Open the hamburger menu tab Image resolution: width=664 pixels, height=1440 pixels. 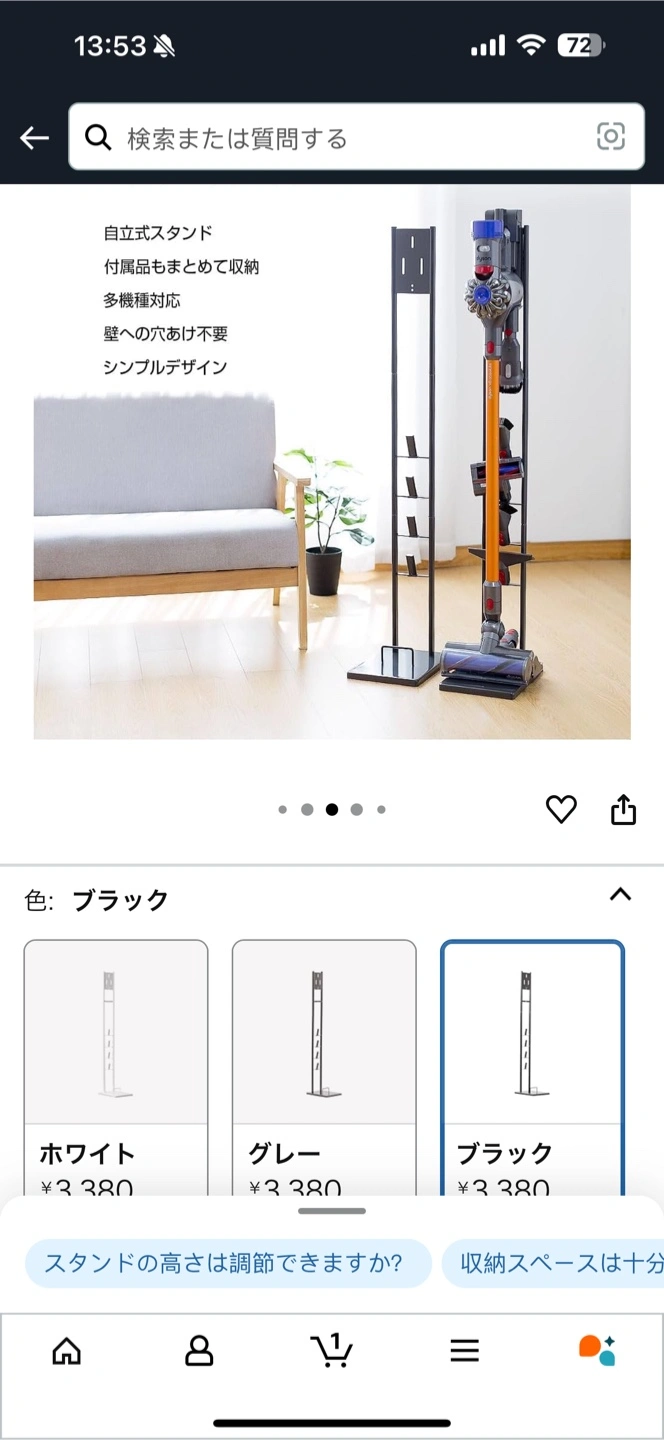[x=464, y=1351]
